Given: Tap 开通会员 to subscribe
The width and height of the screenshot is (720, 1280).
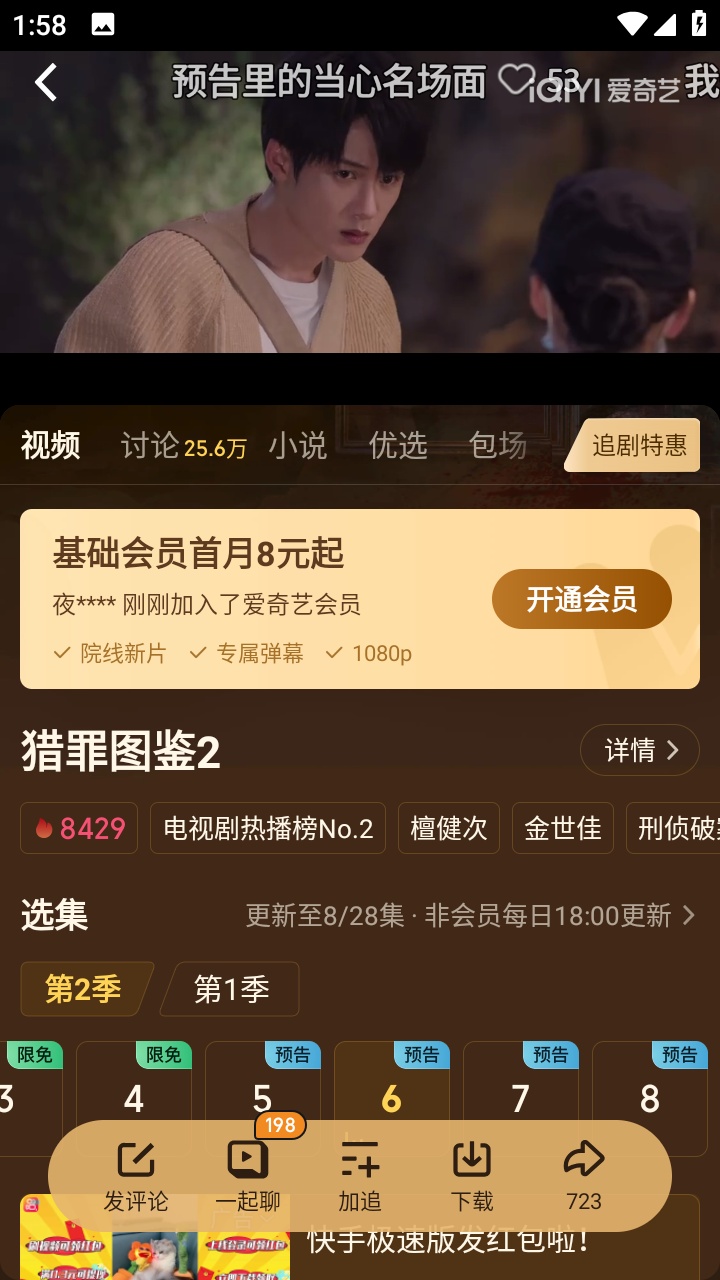Looking at the screenshot, I should click(x=581, y=599).
